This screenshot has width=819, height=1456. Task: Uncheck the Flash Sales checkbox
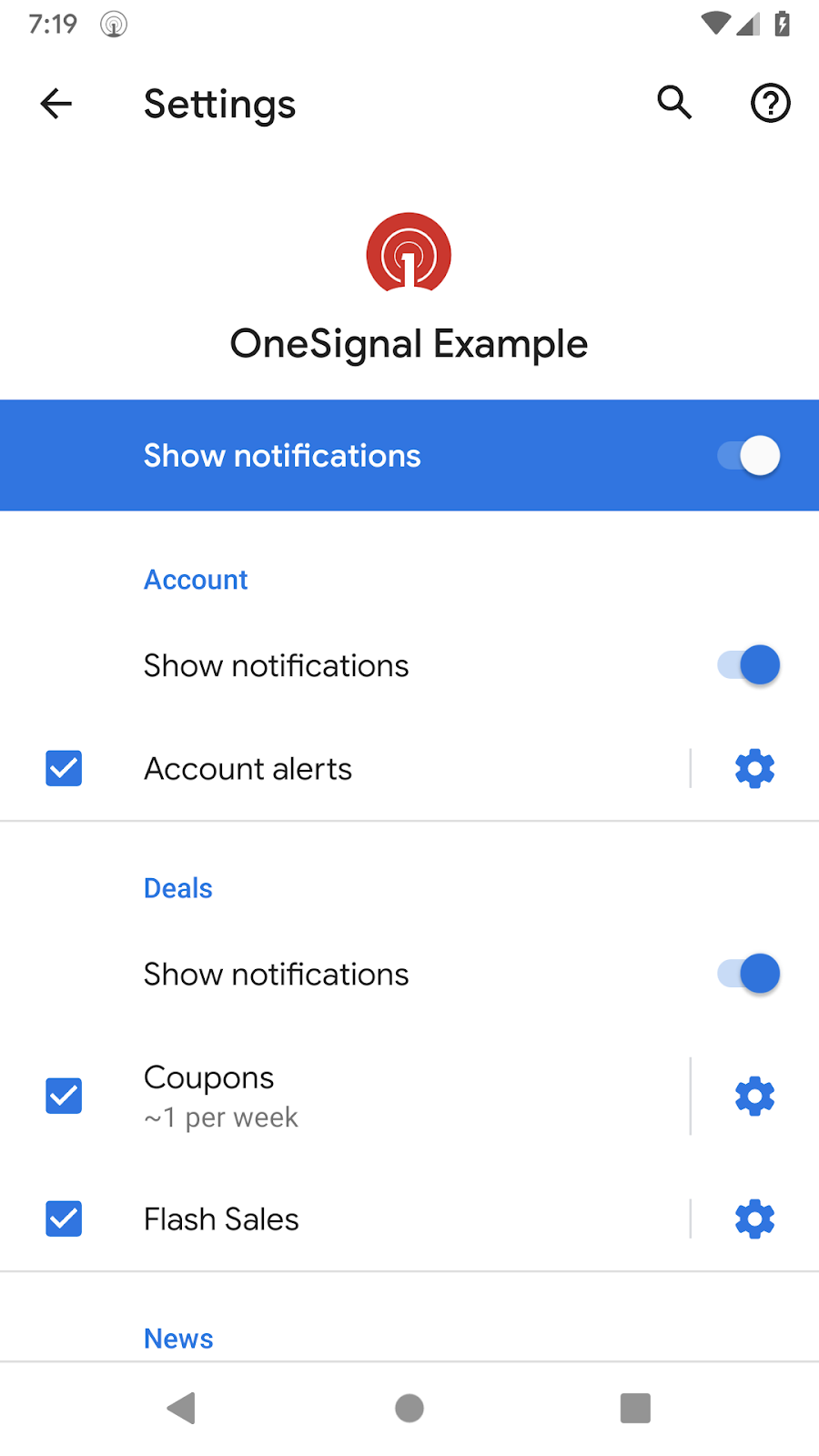[x=64, y=1218]
